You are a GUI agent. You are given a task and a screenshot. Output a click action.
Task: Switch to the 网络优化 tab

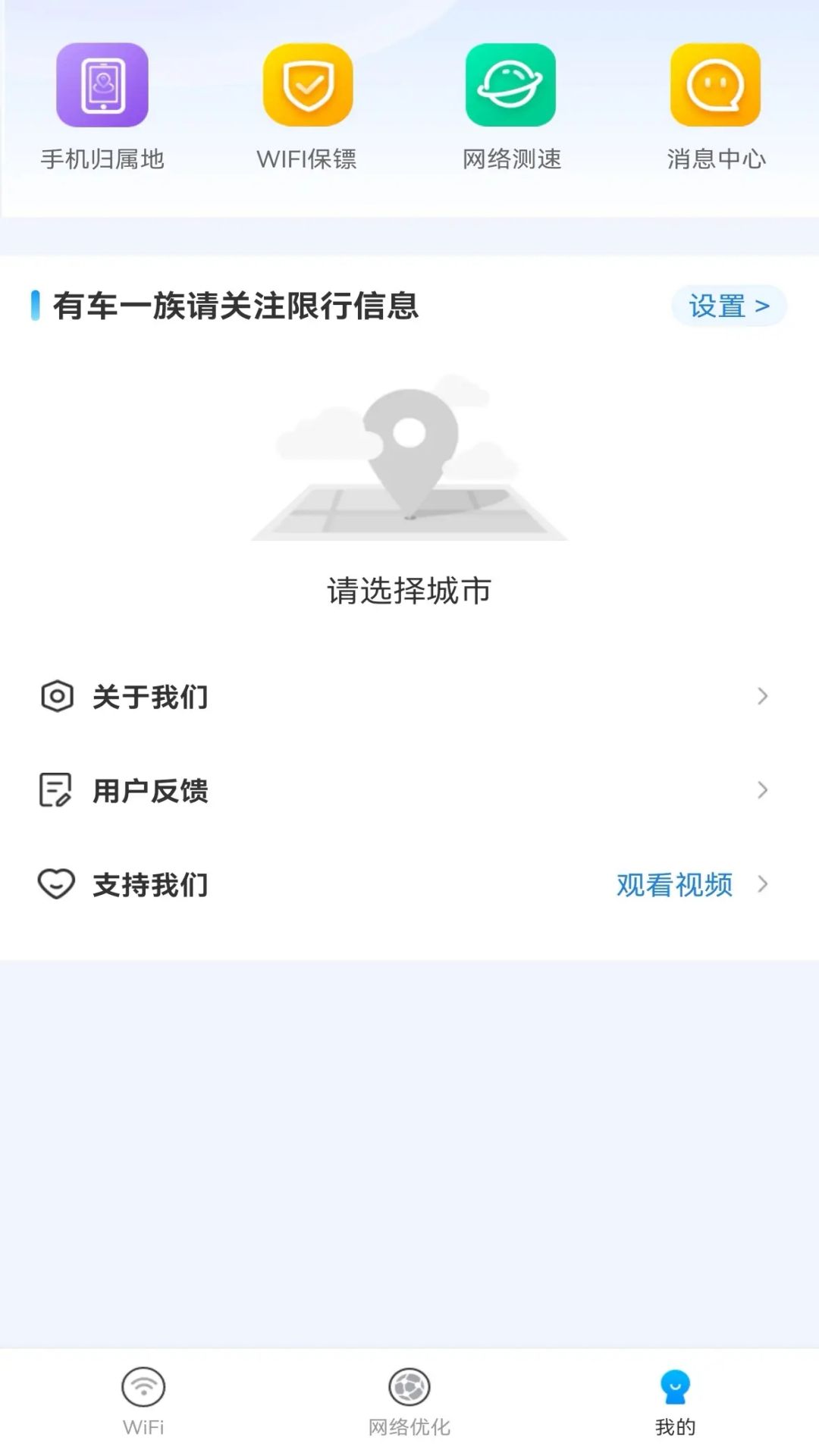click(x=409, y=1401)
